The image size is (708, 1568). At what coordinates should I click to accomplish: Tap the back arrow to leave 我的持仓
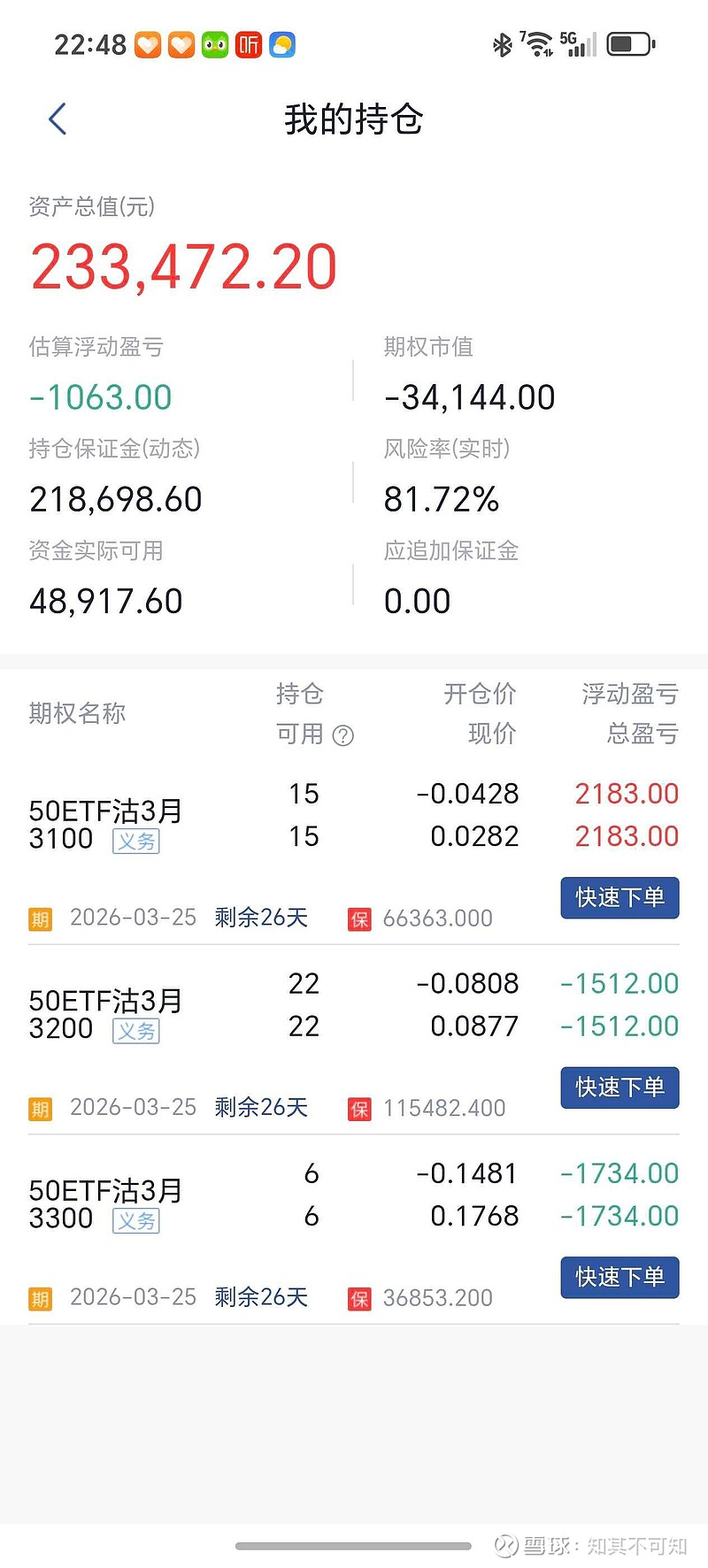coord(57,118)
